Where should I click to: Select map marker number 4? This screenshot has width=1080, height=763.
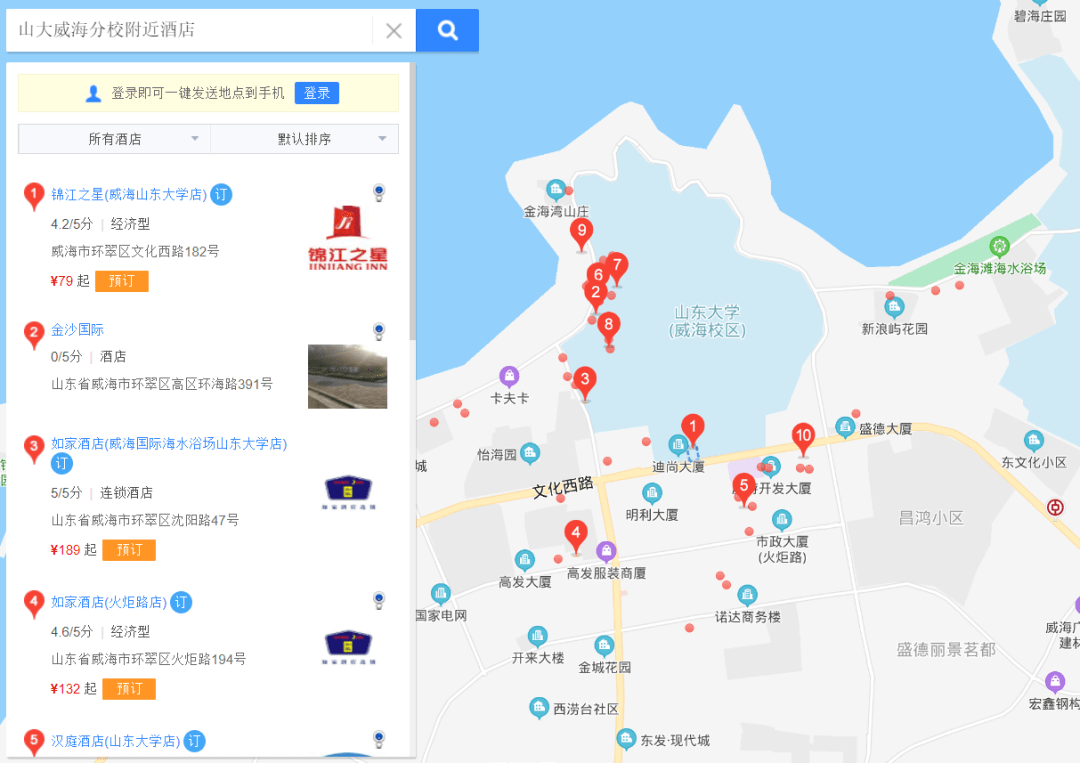click(575, 534)
